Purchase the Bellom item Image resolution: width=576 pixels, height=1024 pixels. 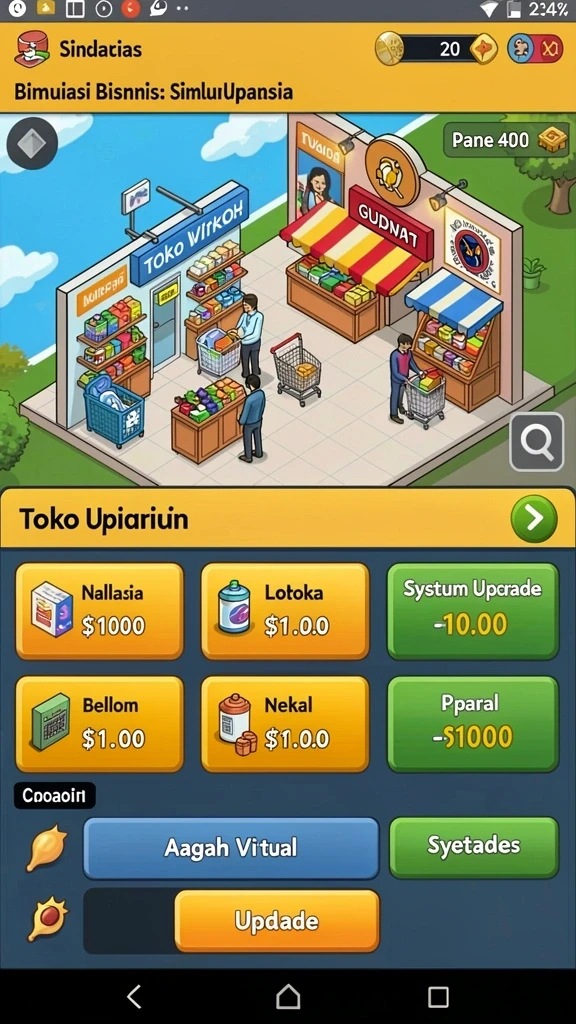(99, 724)
